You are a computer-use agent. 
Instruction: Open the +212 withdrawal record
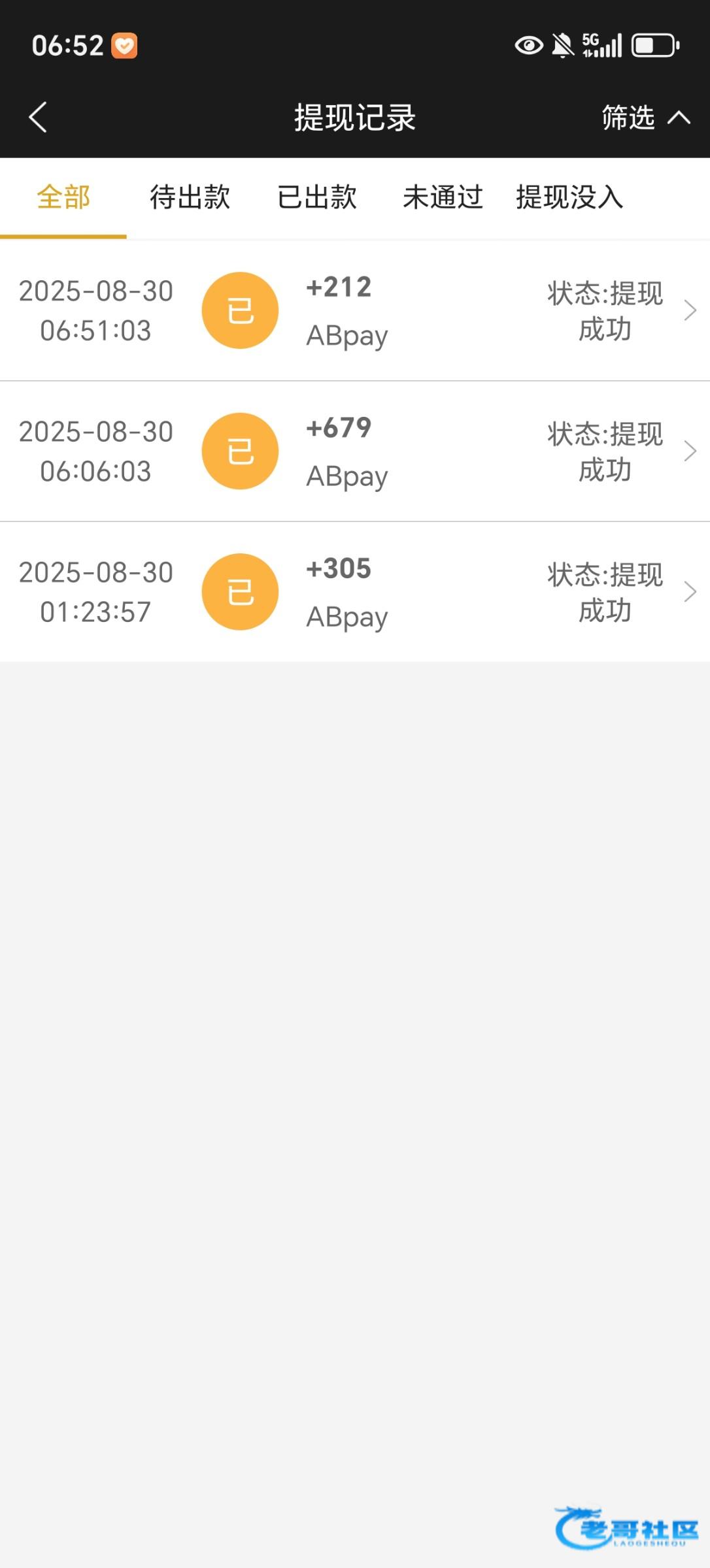click(355, 311)
